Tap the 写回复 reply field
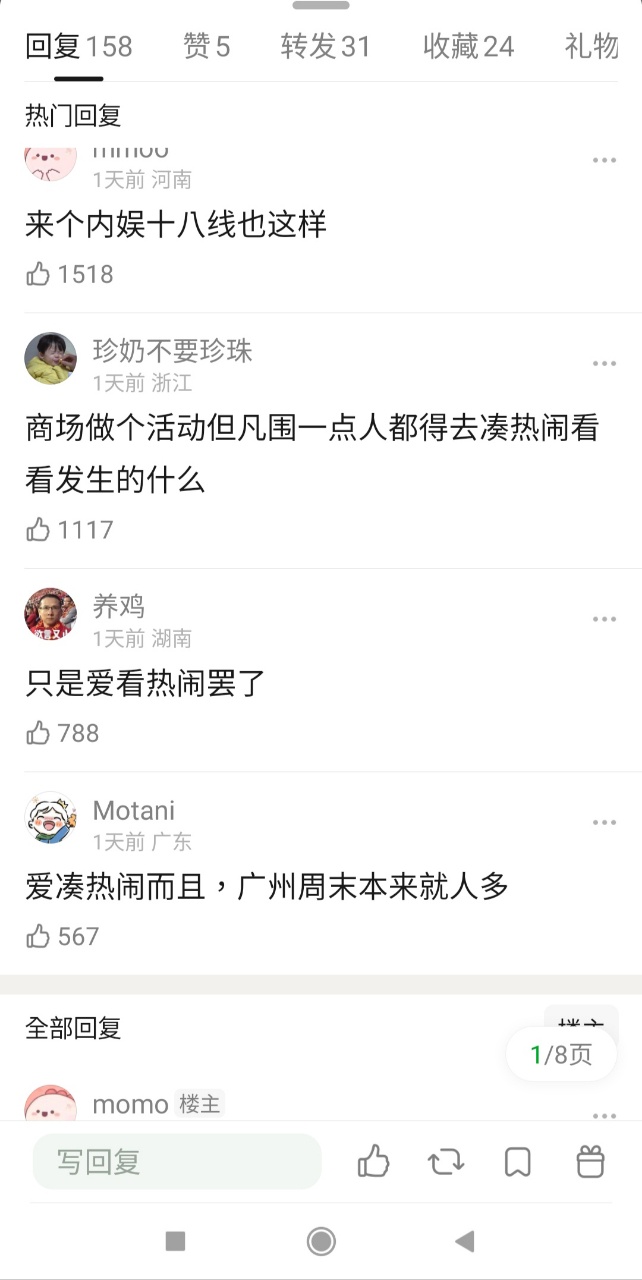 [177, 1162]
